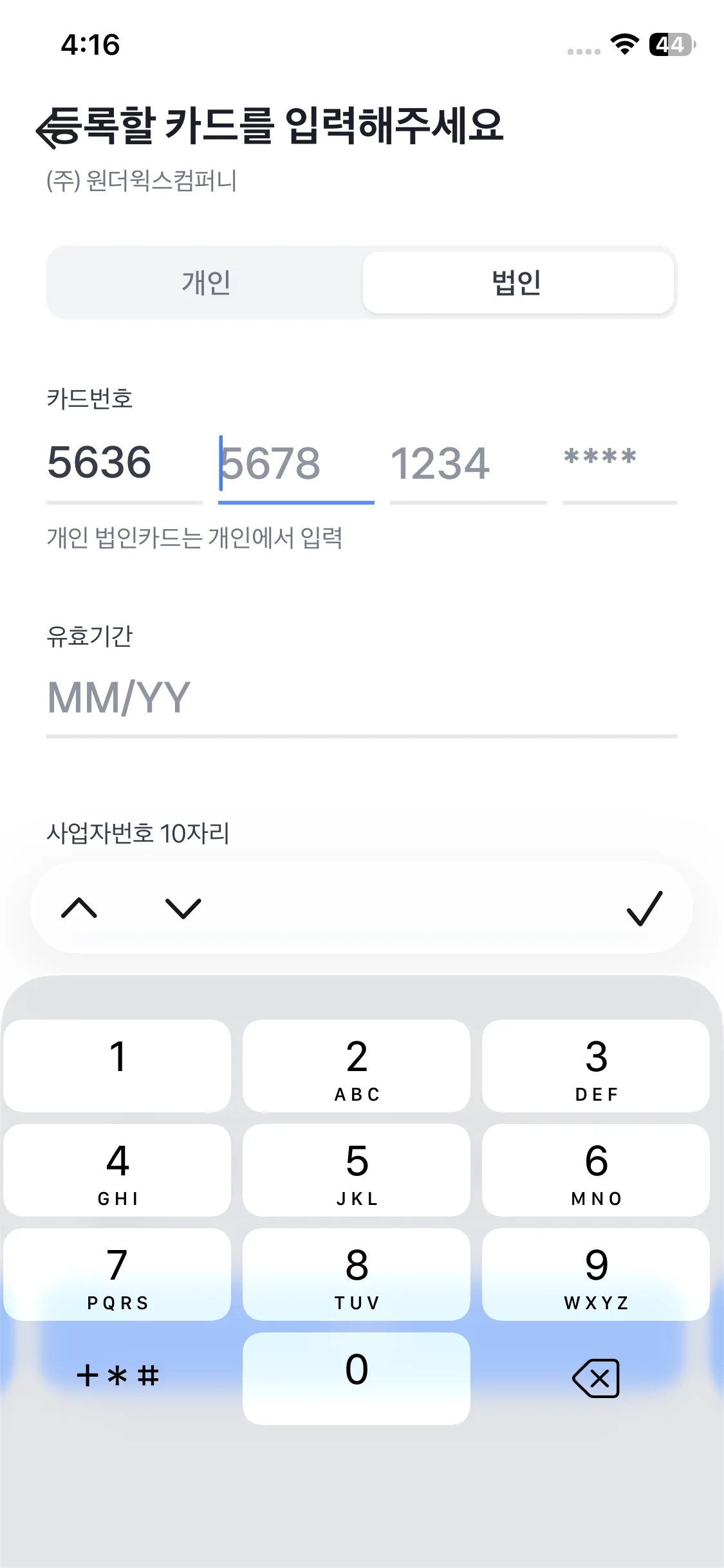This screenshot has width=724, height=1568.
Task: Tap keypad digit 3
Action: 596,1066
